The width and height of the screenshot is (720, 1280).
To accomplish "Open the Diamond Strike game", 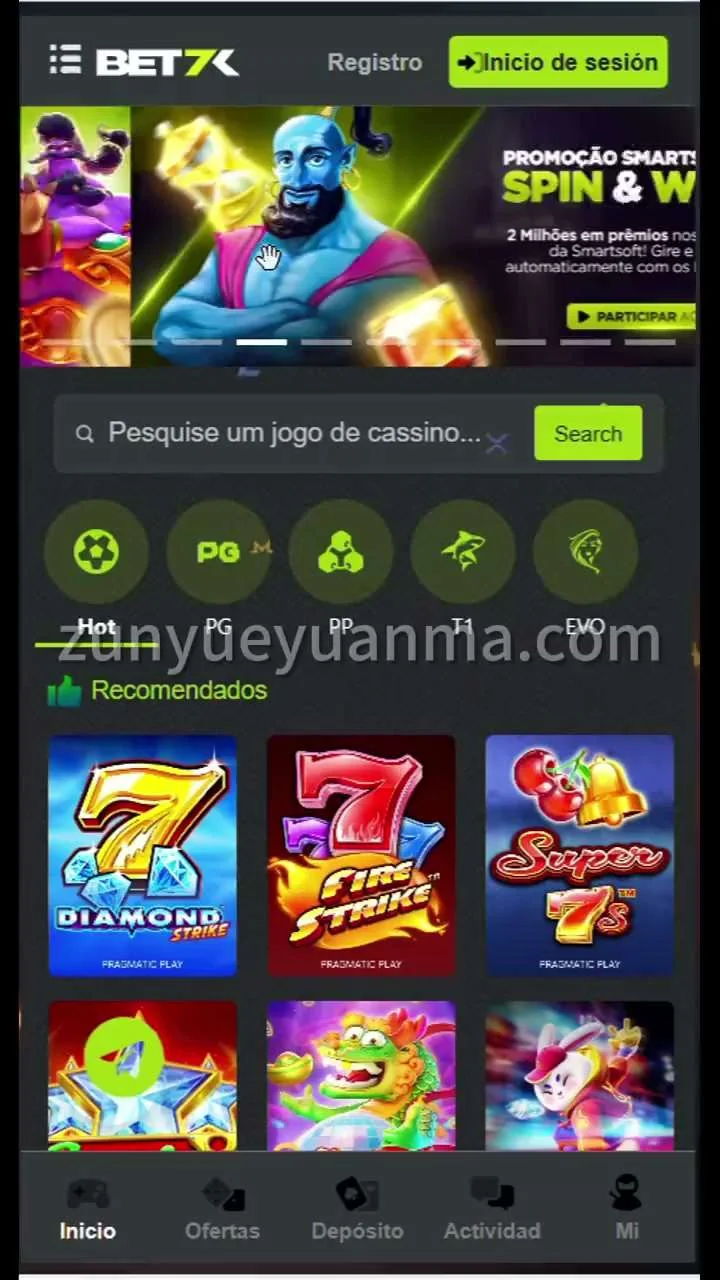I will (143, 855).
